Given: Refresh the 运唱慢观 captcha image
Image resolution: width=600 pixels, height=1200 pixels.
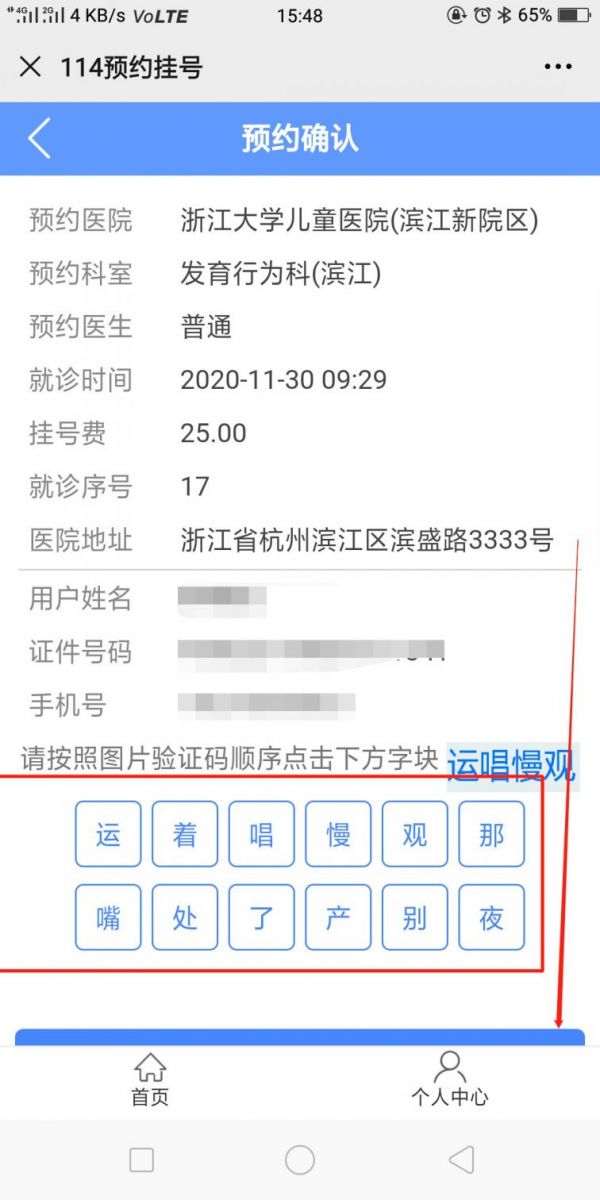Looking at the screenshot, I should (x=512, y=765).
